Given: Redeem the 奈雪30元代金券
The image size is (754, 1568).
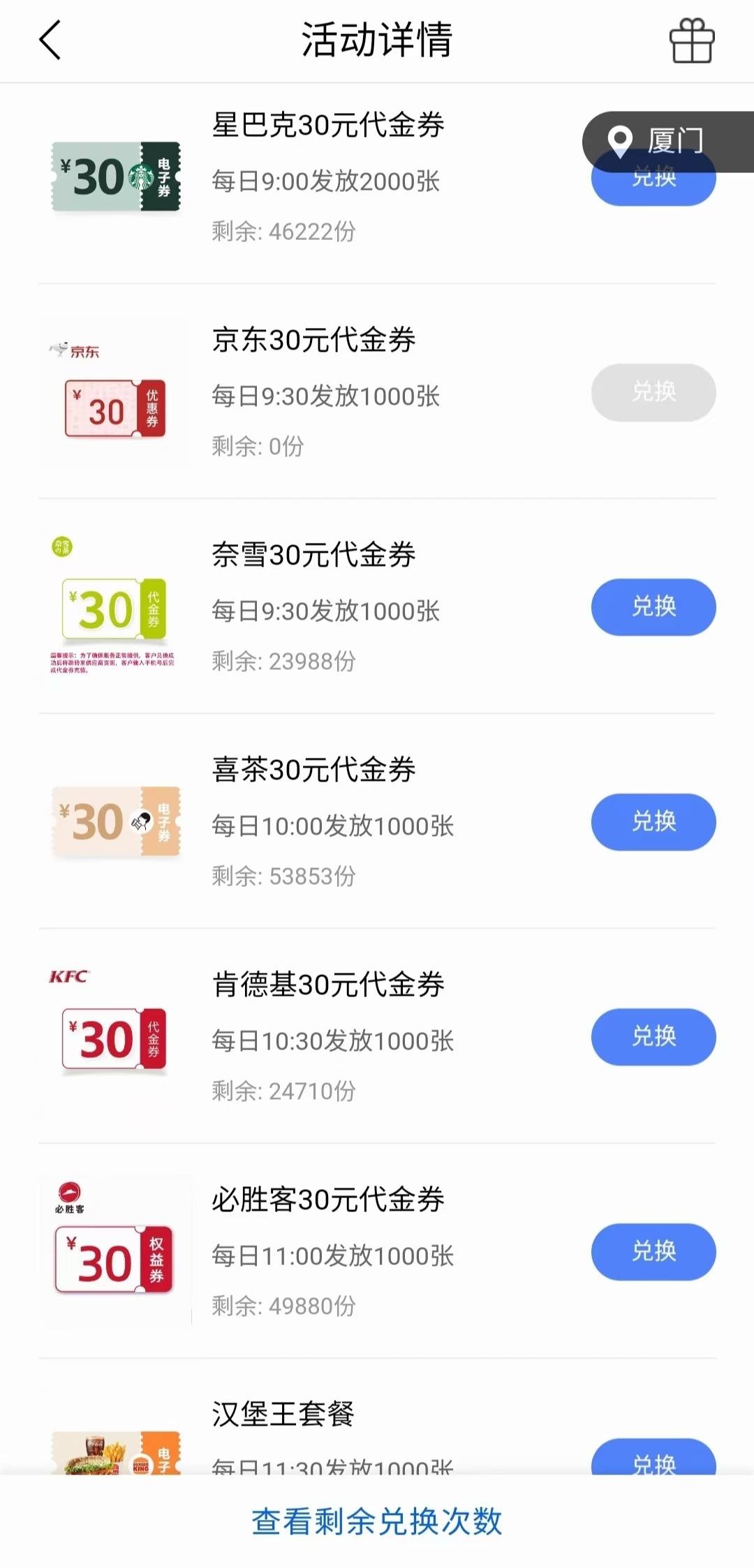Looking at the screenshot, I should point(653,607).
